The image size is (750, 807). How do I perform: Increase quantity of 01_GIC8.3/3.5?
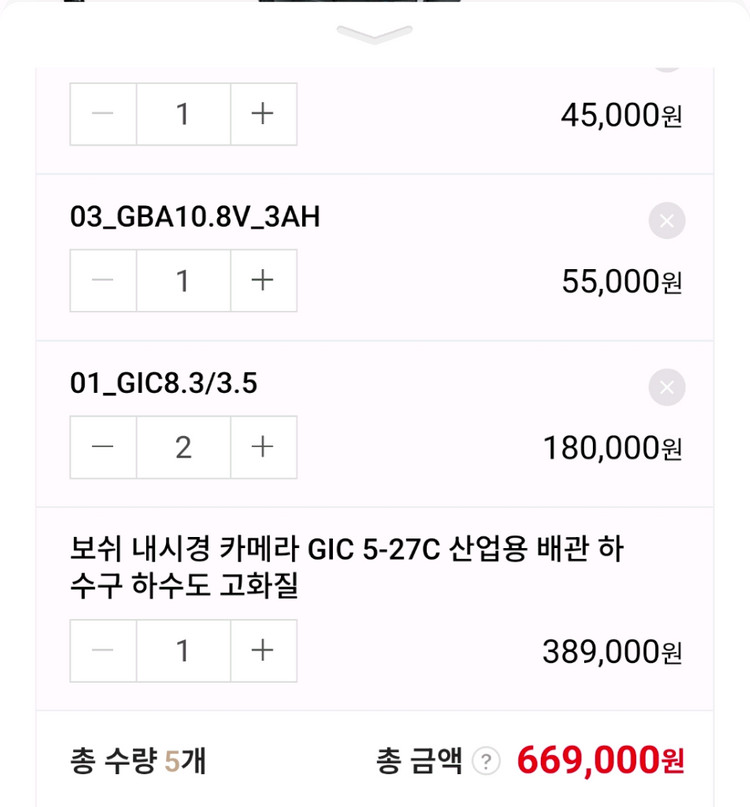pyautogui.click(x=262, y=447)
